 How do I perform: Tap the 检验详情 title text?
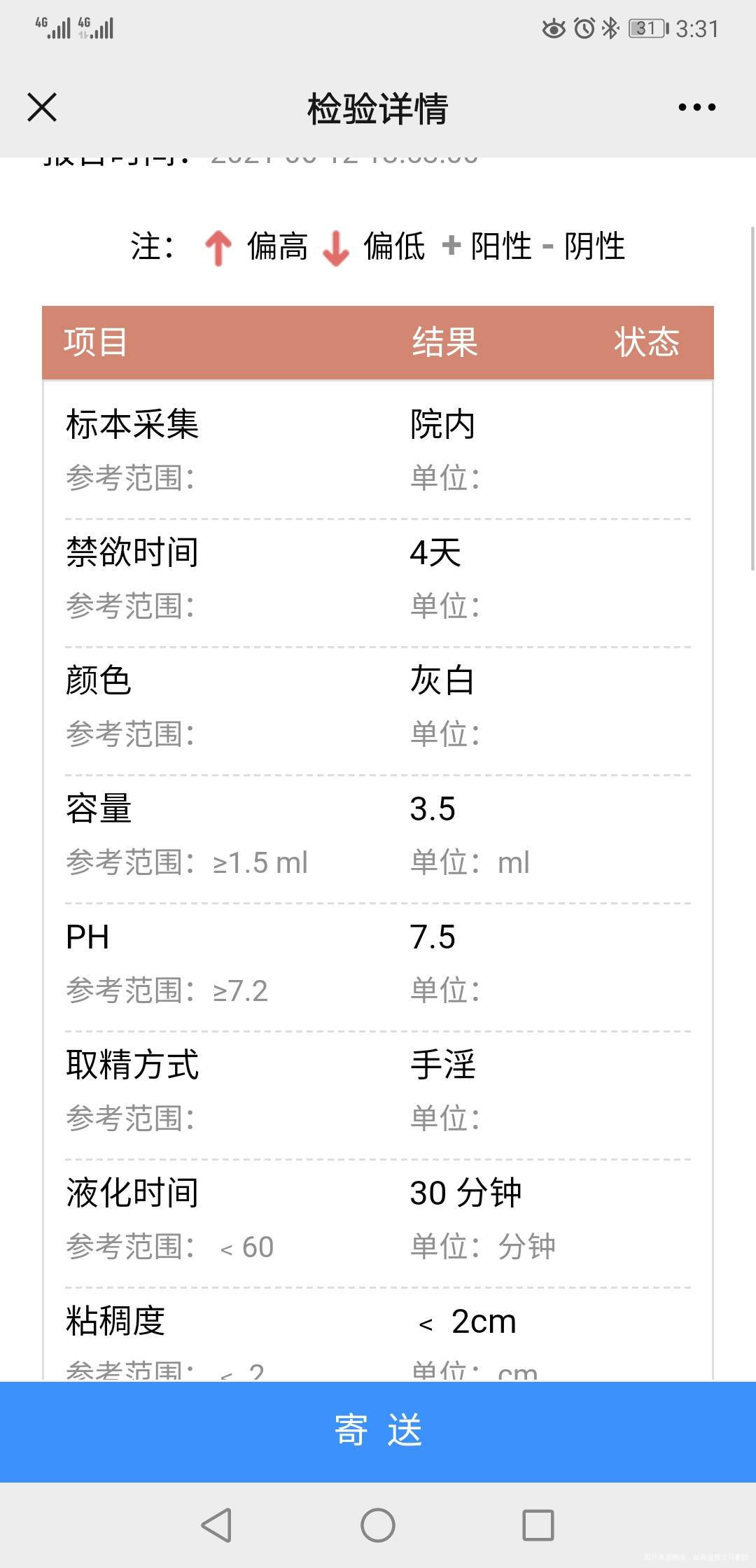pyautogui.click(x=377, y=108)
